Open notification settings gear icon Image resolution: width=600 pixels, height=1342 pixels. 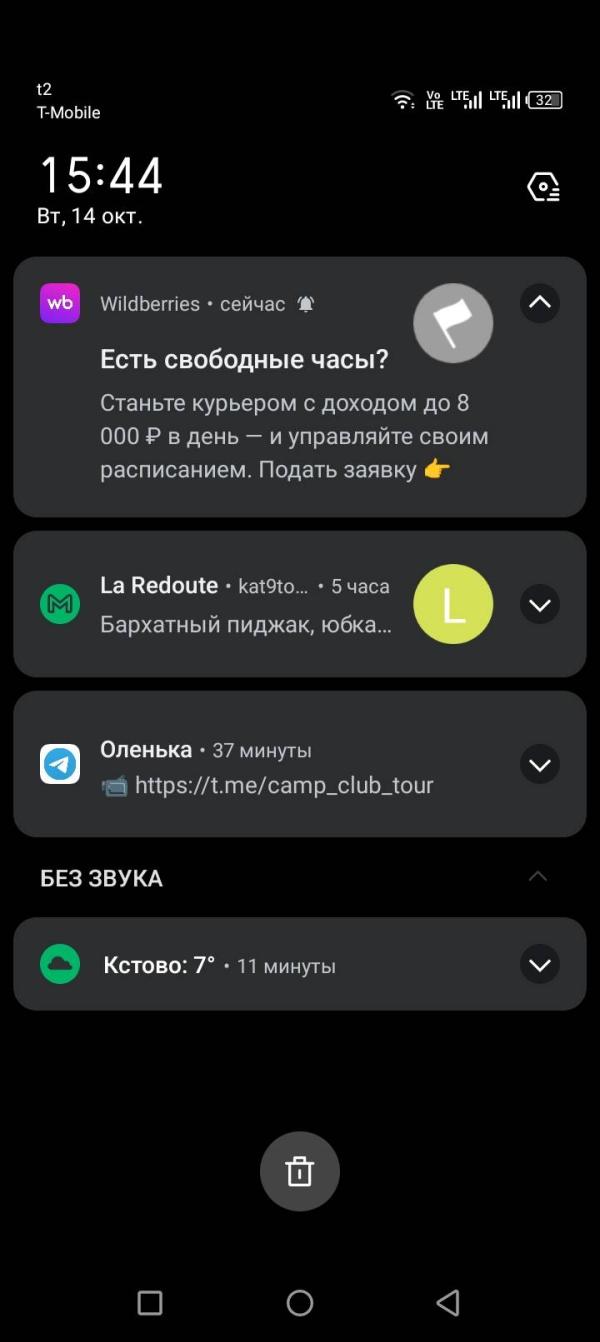[x=543, y=186]
